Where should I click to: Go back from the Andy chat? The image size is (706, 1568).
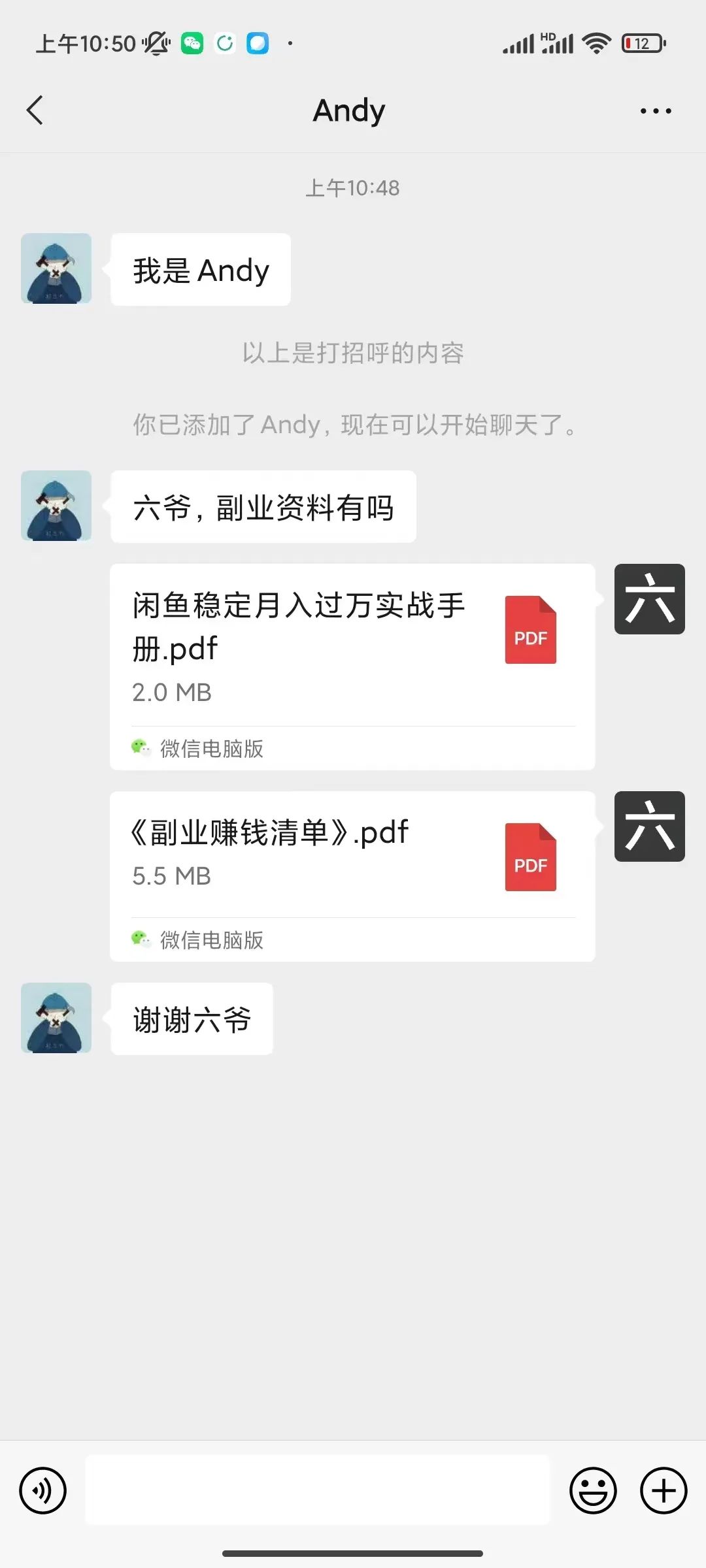point(35,110)
